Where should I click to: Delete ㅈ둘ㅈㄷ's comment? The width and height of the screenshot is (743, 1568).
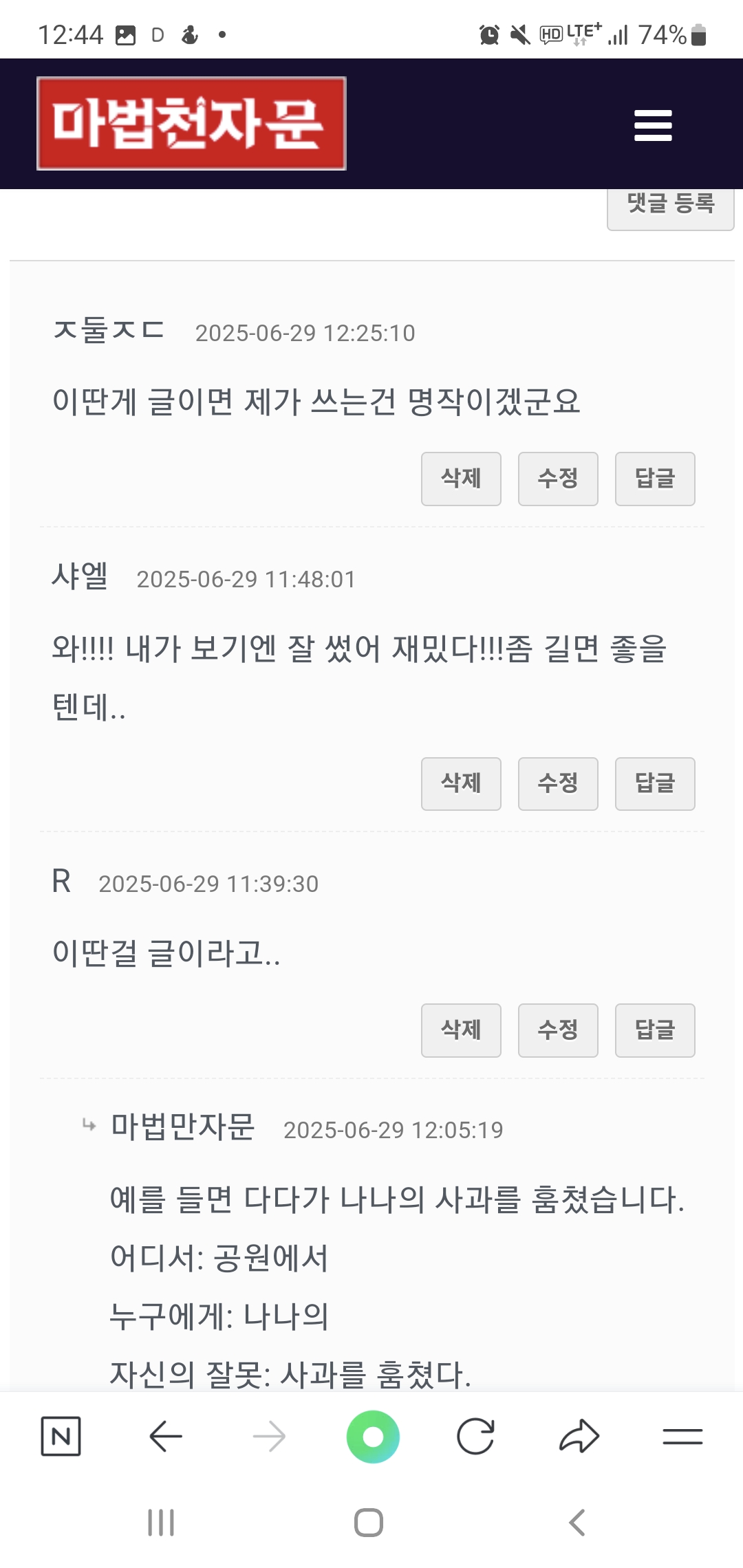pyautogui.click(x=461, y=479)
